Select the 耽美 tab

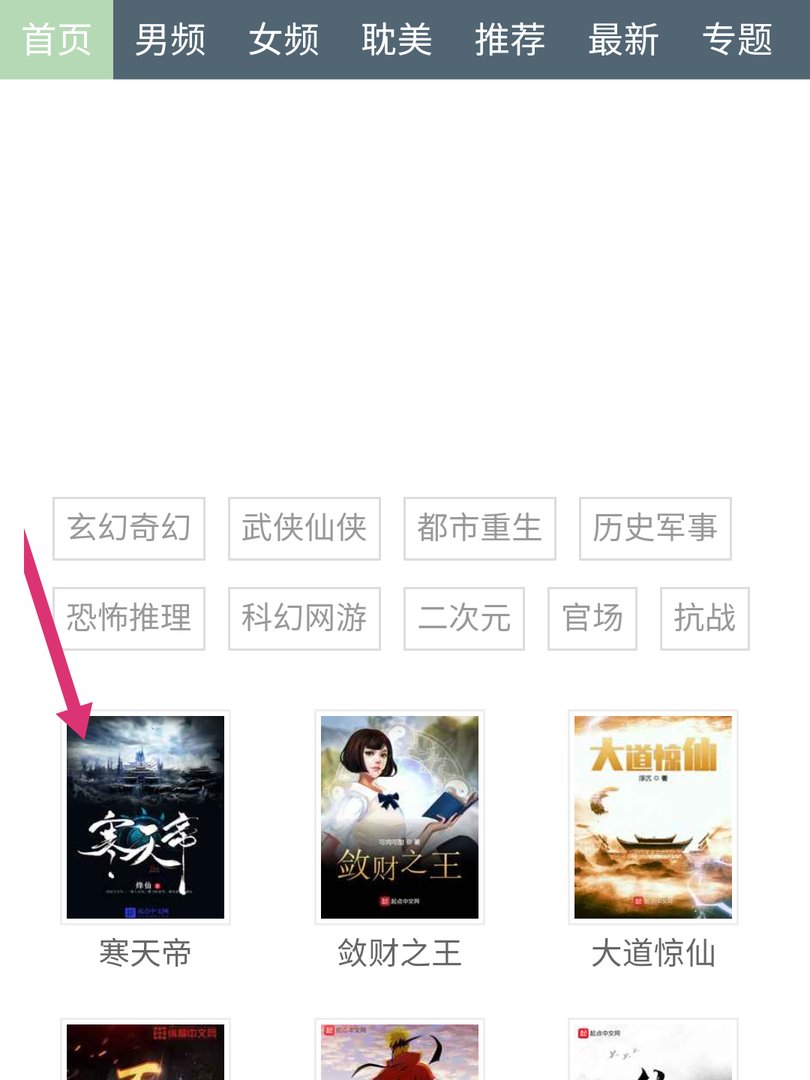coord(397,40)
